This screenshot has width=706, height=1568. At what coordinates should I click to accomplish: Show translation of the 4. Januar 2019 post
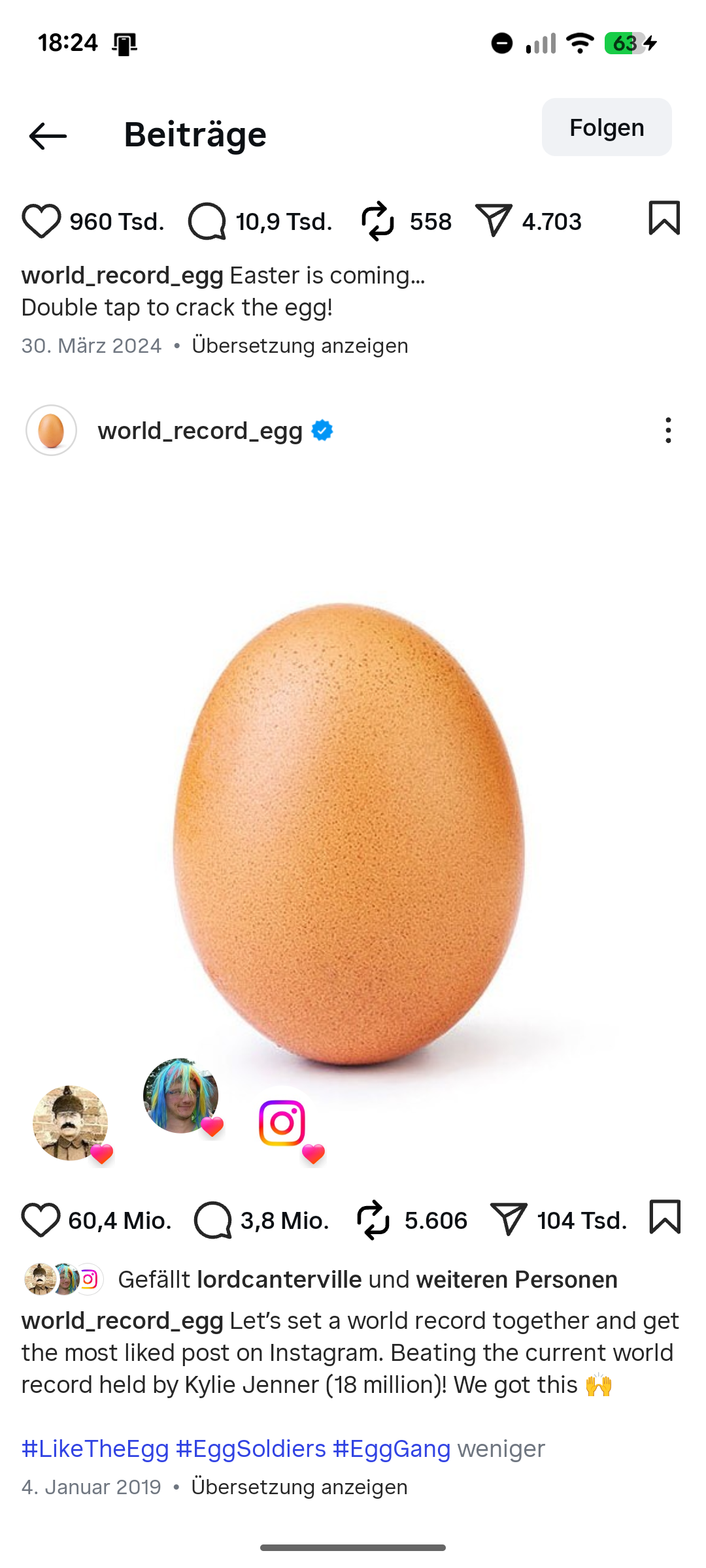point(299,1487)
